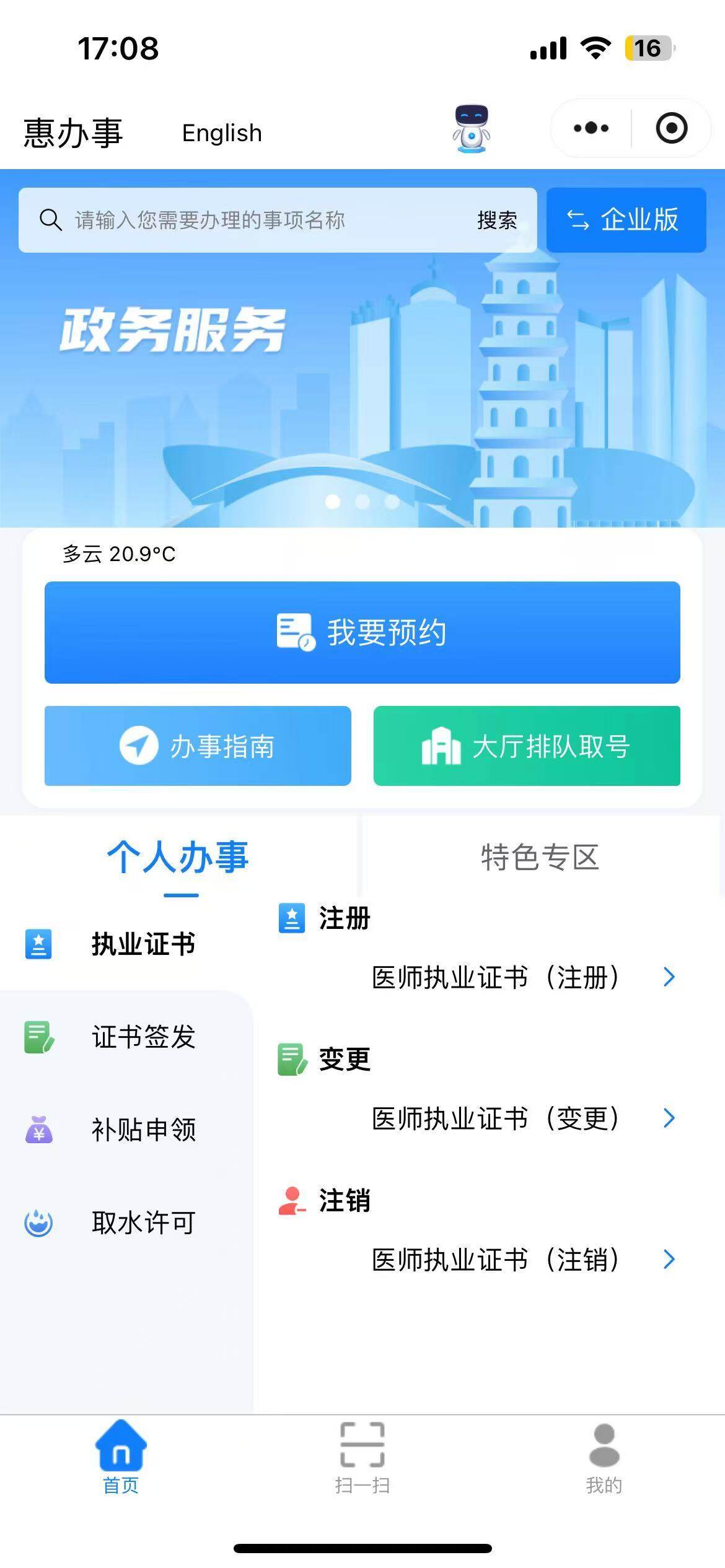The height and width of the screenshot is (1568, 725).
Task: Select the 执业证书 category
Action: pyautogui.click(x=143, y=944)
